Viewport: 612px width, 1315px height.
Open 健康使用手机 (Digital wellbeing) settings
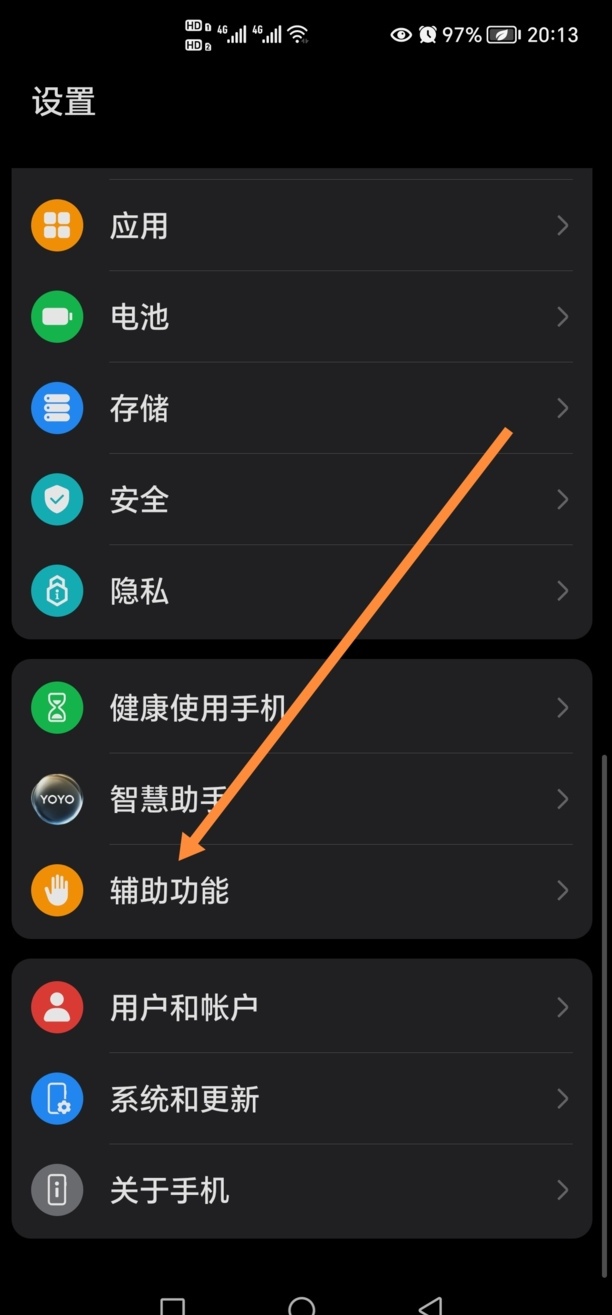(x=300, y=708)
